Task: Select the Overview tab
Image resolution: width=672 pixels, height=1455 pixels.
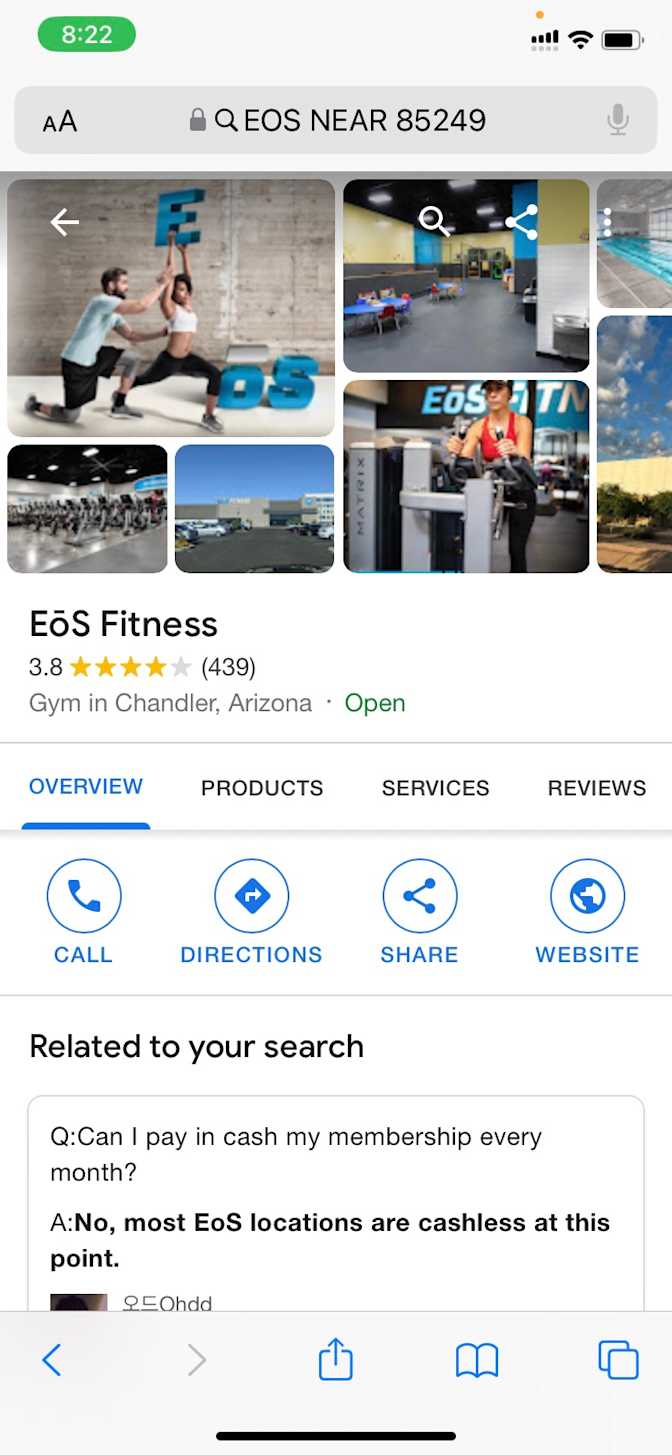Action: click(86, 787)
